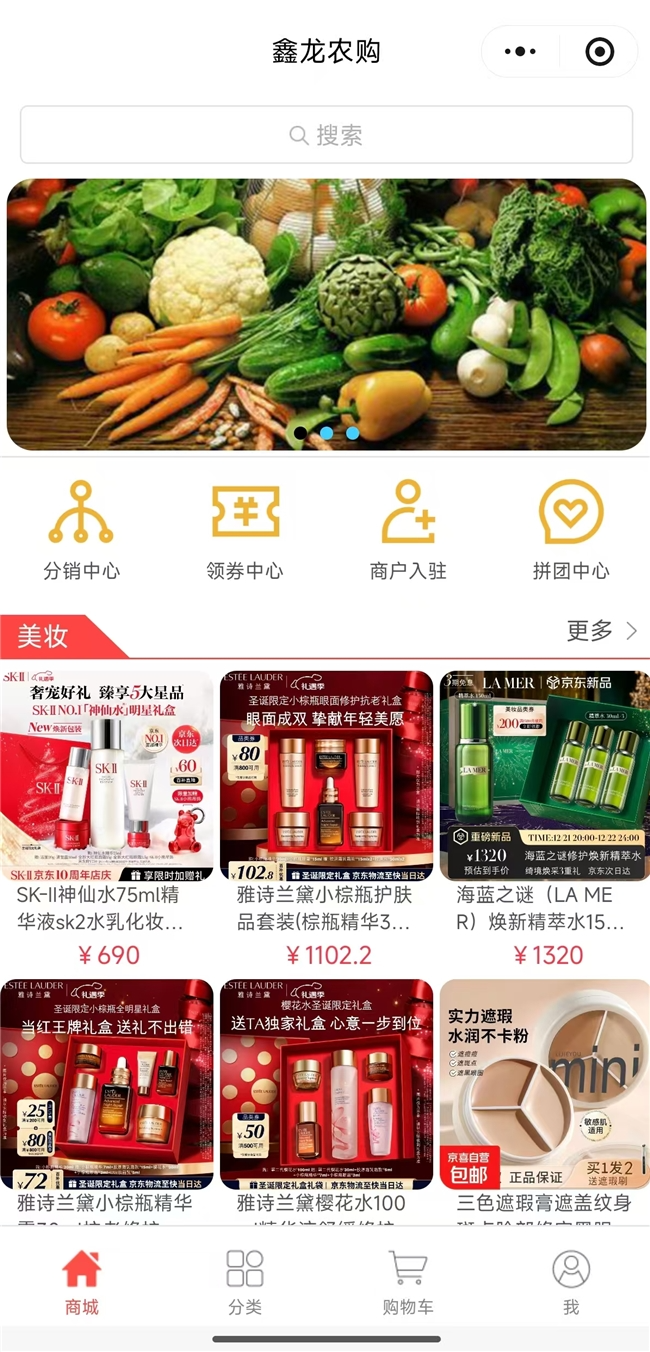View 更多 in the 美妆 section
Image resolution: width=650 pixels, height=1352 pixels.
[x=601, y=631]
